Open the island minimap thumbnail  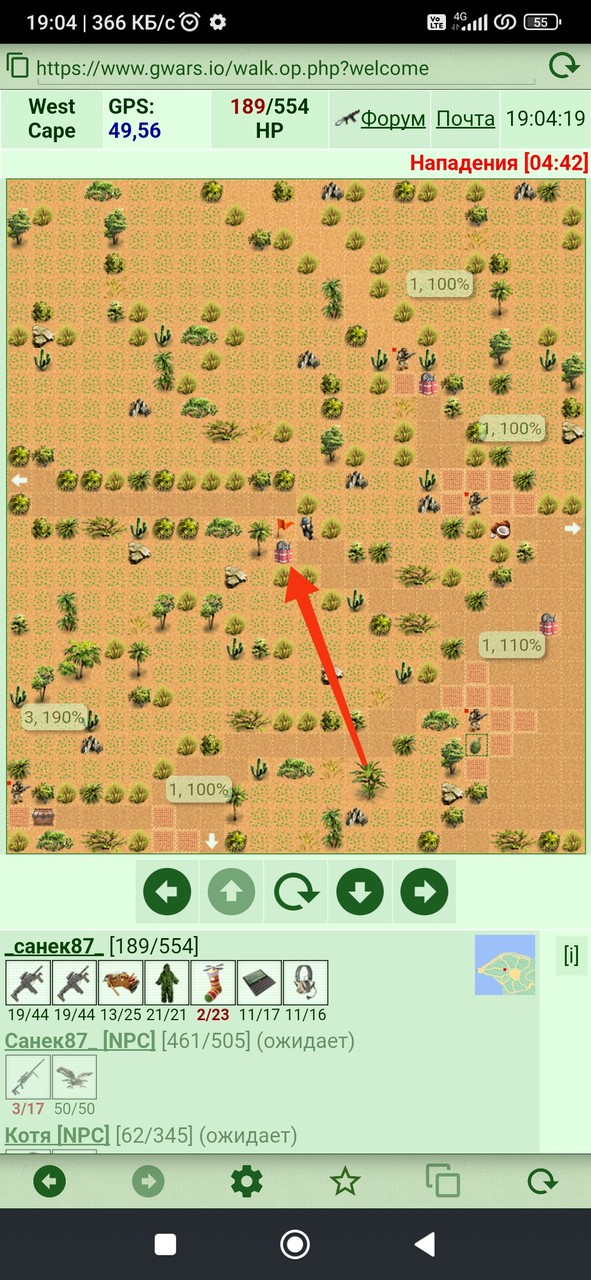tap(505, 966)
